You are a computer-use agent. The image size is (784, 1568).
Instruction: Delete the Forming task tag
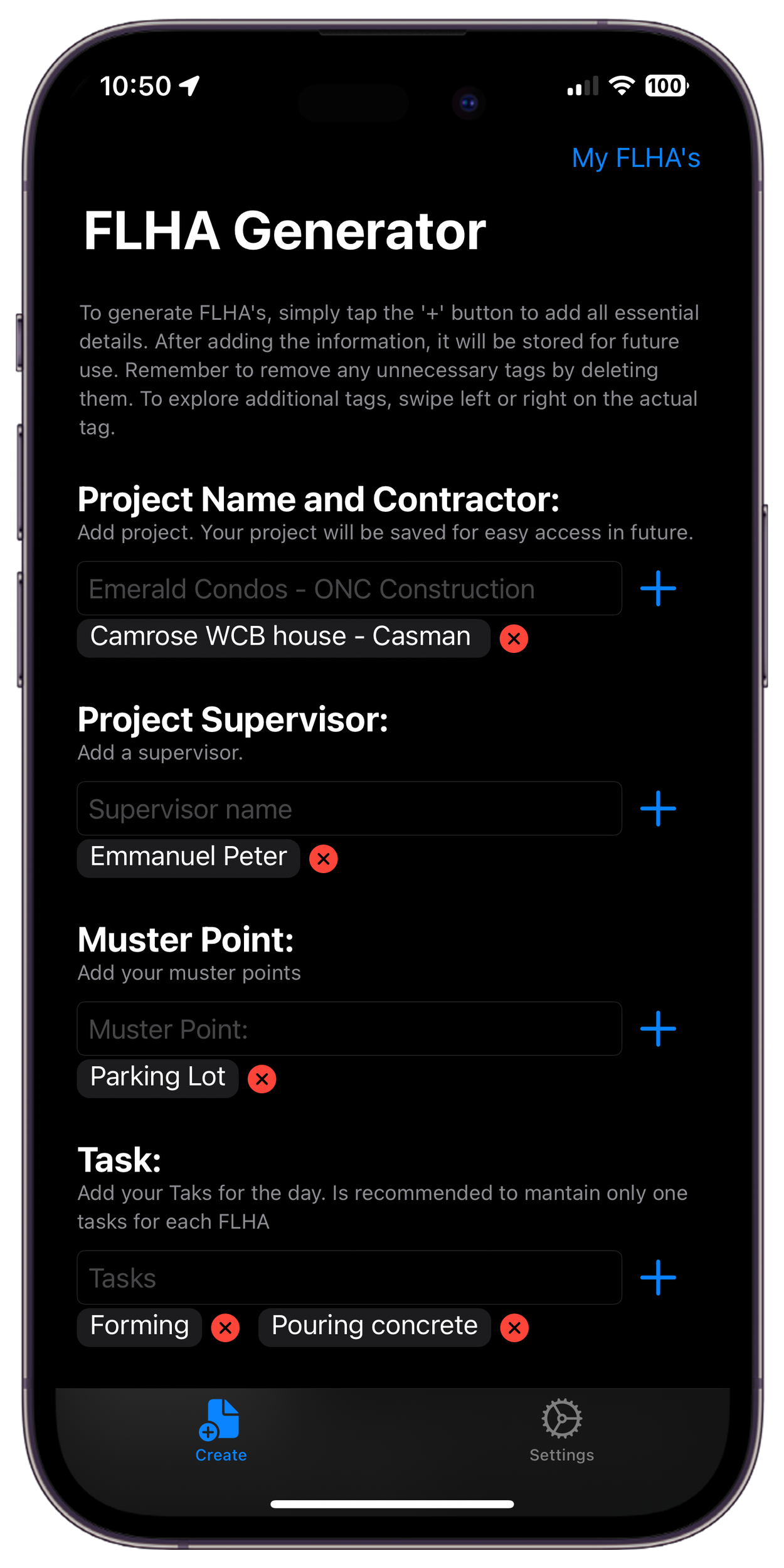click(x=226, y=1328)
